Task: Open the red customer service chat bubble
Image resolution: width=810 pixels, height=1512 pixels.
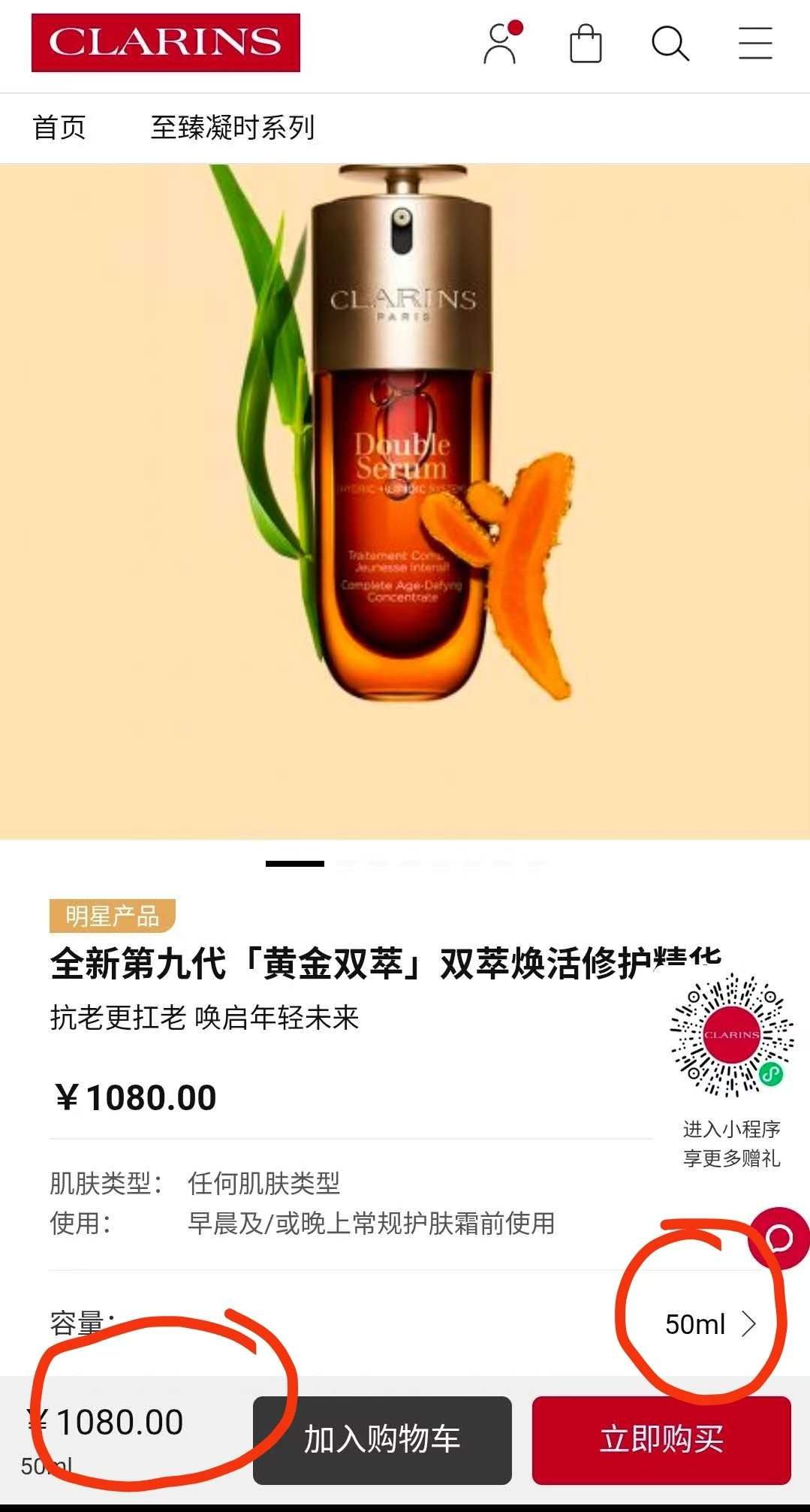Action: tap(781, 1237)
